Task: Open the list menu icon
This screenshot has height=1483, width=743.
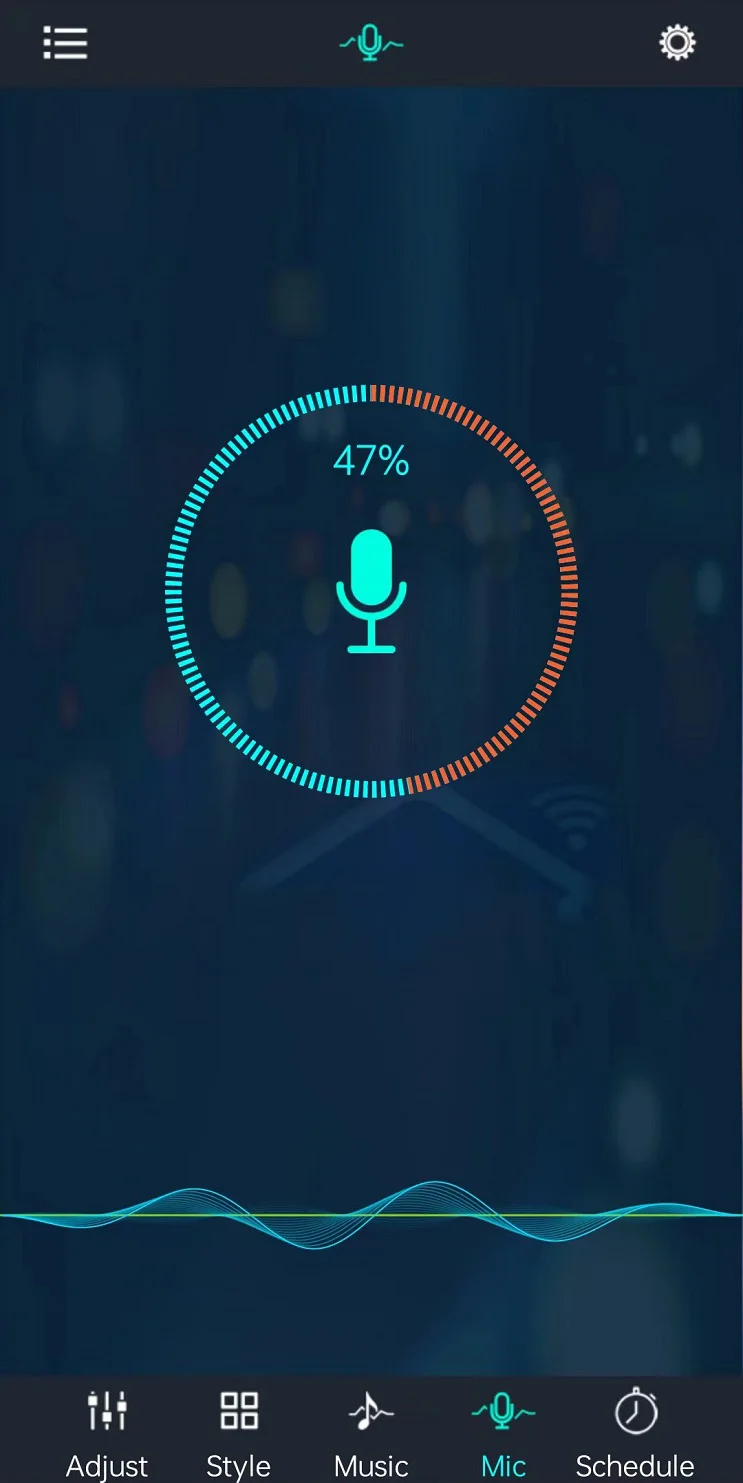Action: point(65,43)
